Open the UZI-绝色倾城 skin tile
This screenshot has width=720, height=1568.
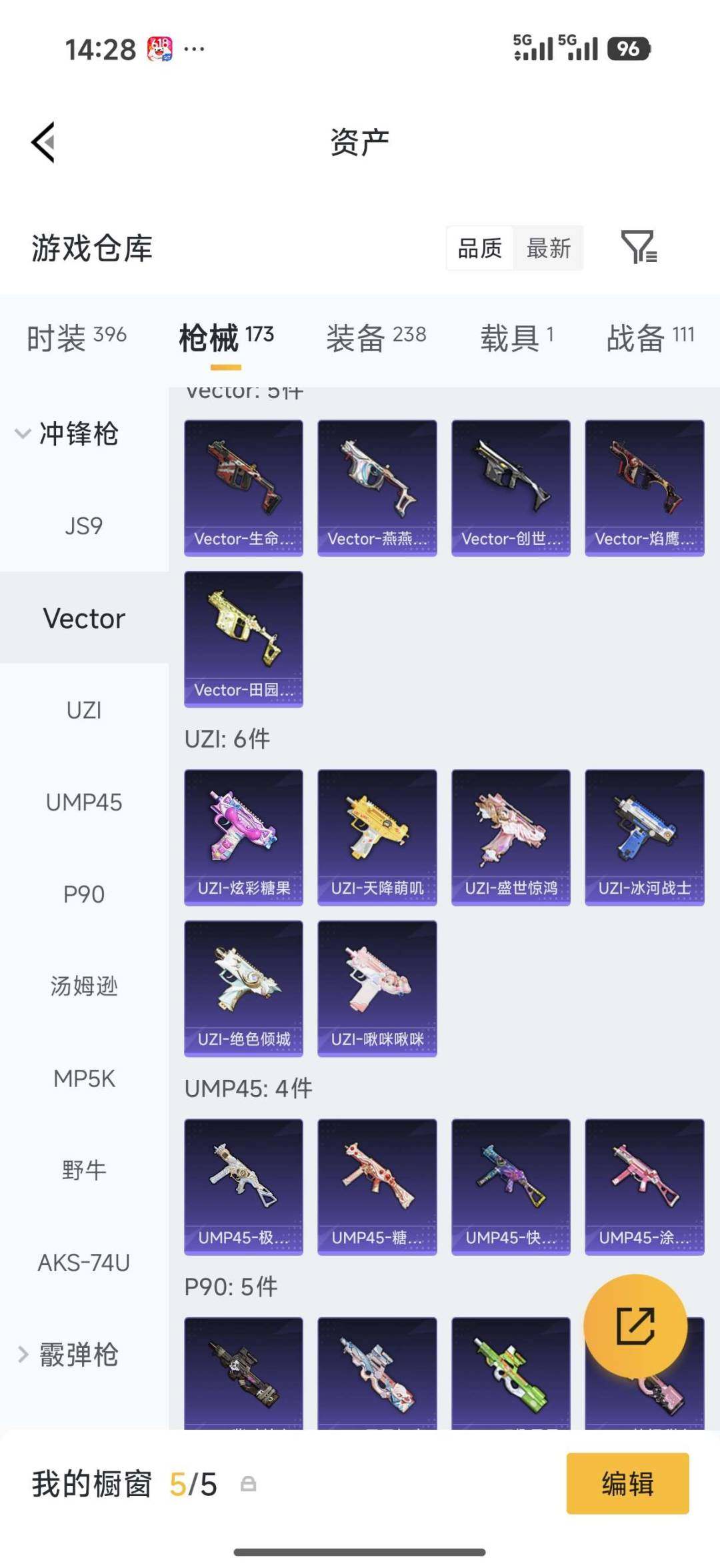click(x=243, y=988)
